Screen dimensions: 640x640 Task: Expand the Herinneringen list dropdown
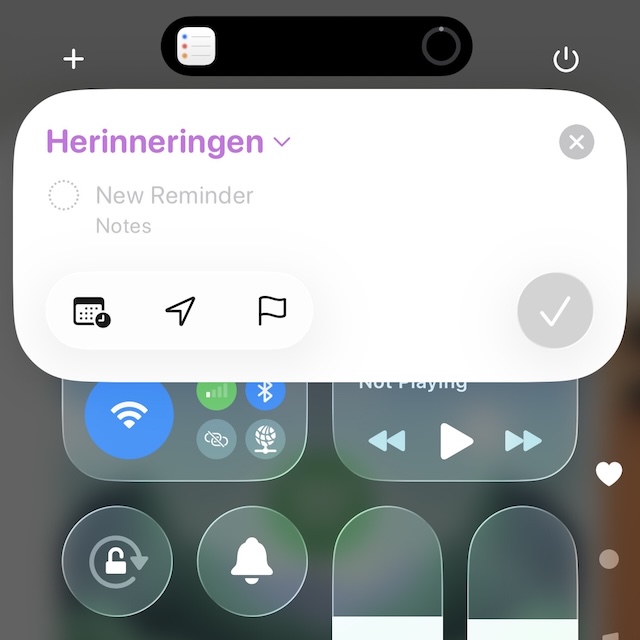click(281, 143)
